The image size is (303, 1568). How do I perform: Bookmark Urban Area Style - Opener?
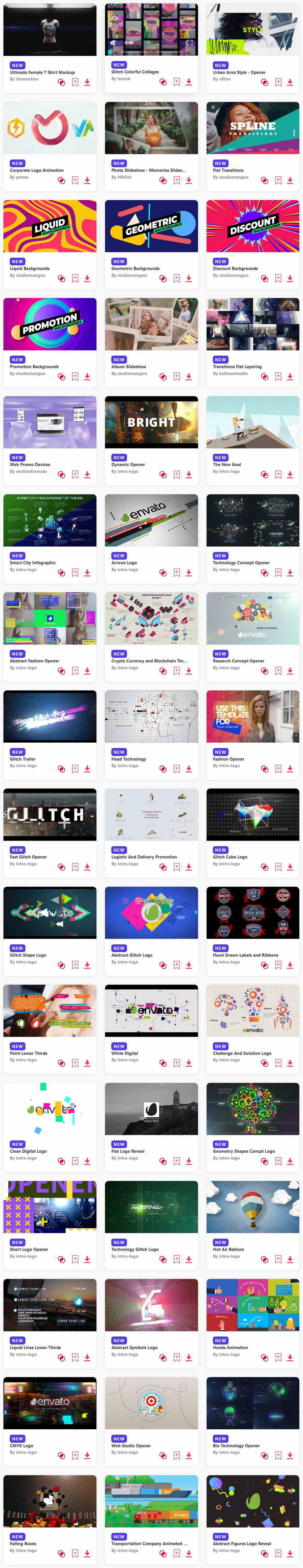pyautogui.click(x=278, y=82)
